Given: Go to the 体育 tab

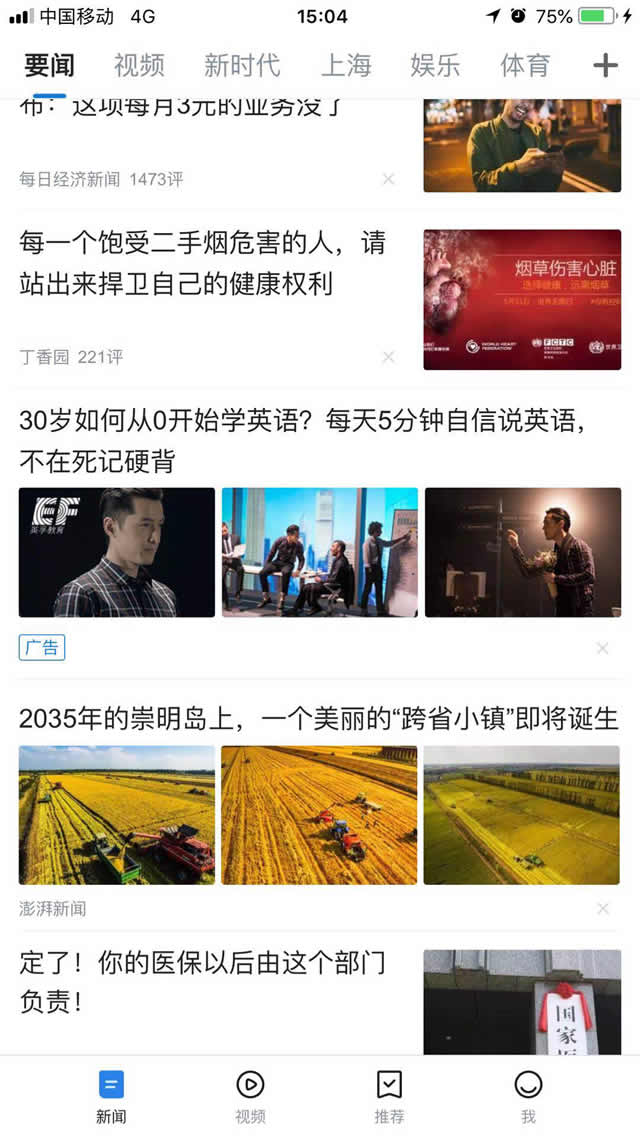Looking at the screenshot, I should click(525, 66).
